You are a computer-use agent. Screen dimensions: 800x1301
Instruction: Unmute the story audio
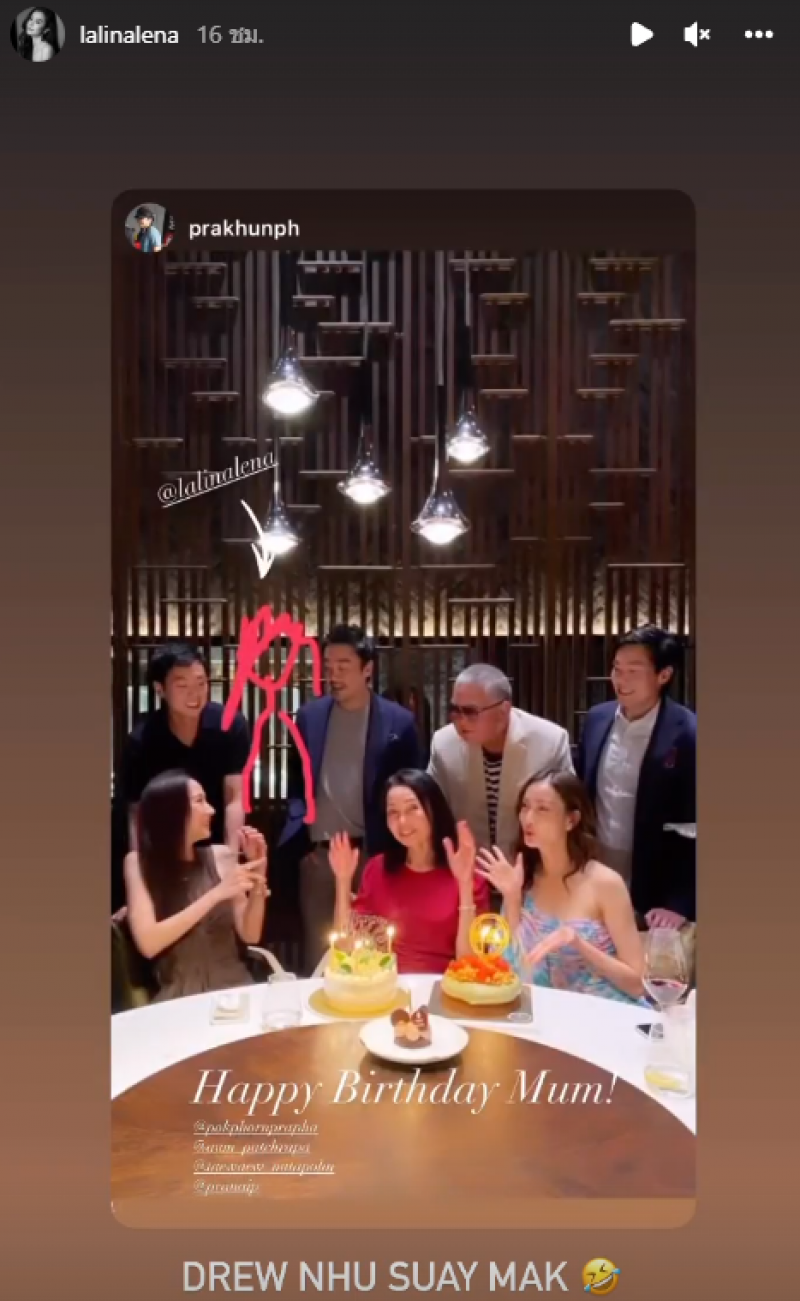click(x=697, y=35)
